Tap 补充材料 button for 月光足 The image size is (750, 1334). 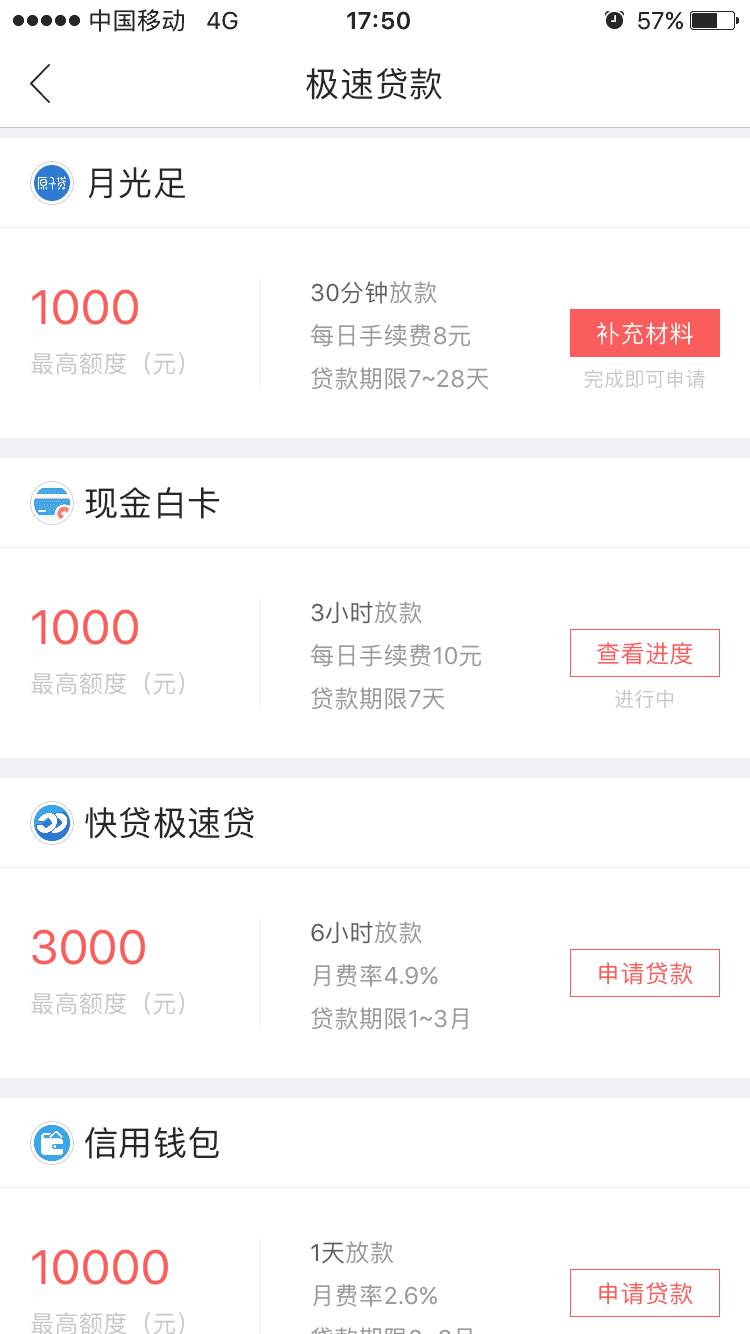pos(645,333)
